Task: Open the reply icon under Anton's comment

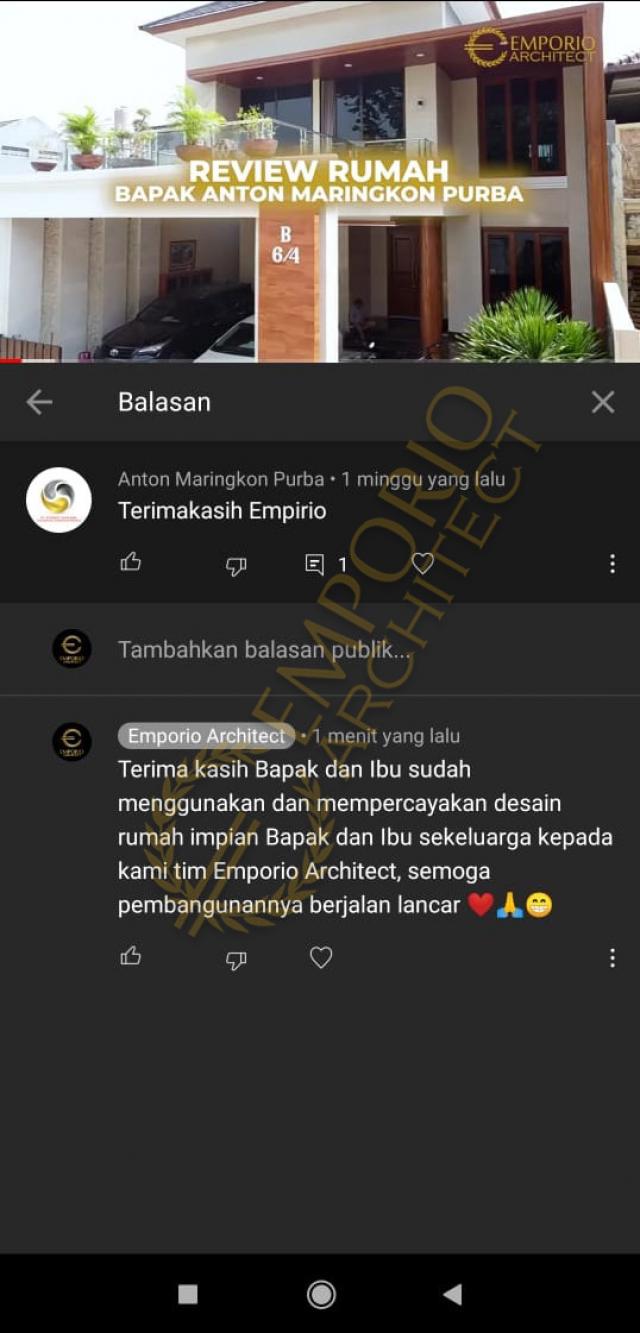Action: (x=315, y=565)
